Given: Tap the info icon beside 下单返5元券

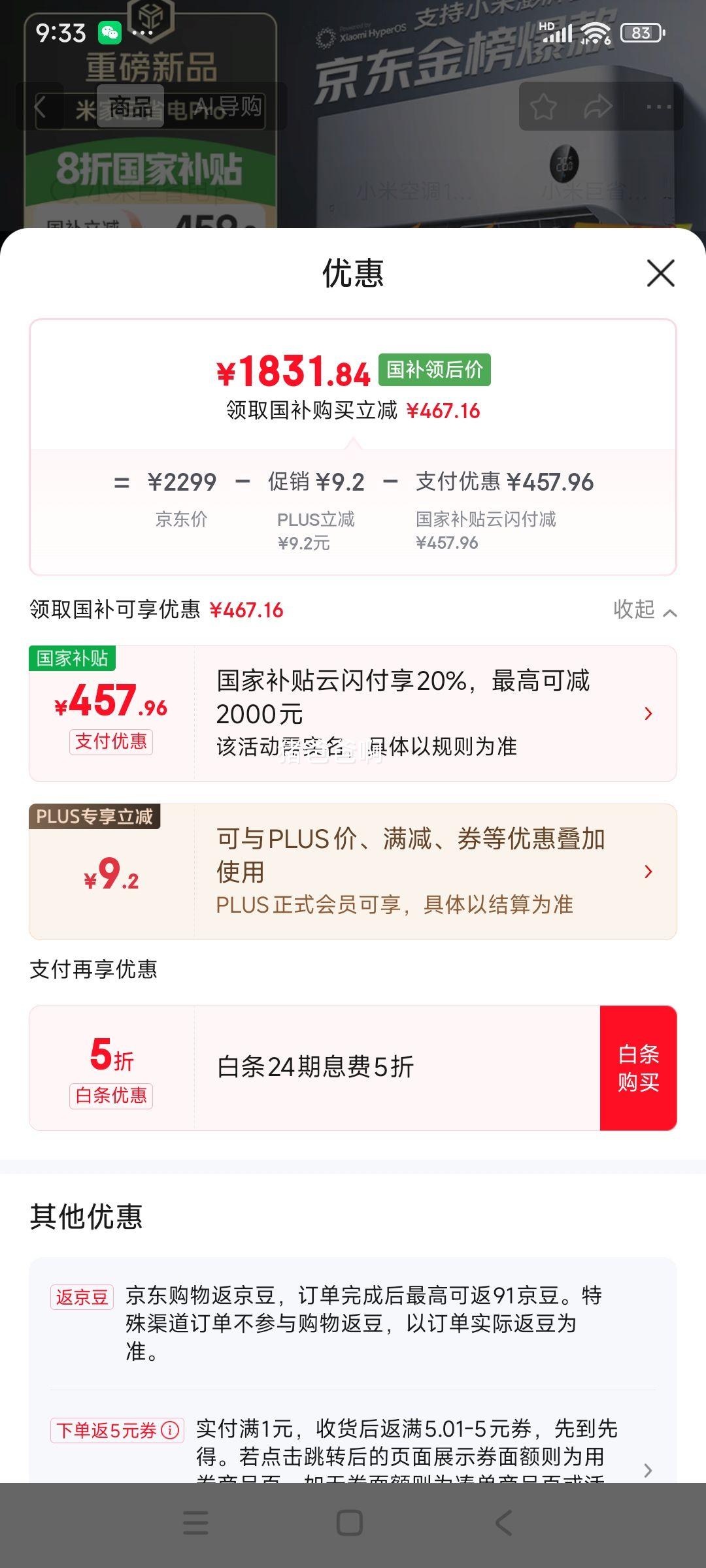Looking at the screenshot, I should pyautogui.click(x=170, y=1430).
